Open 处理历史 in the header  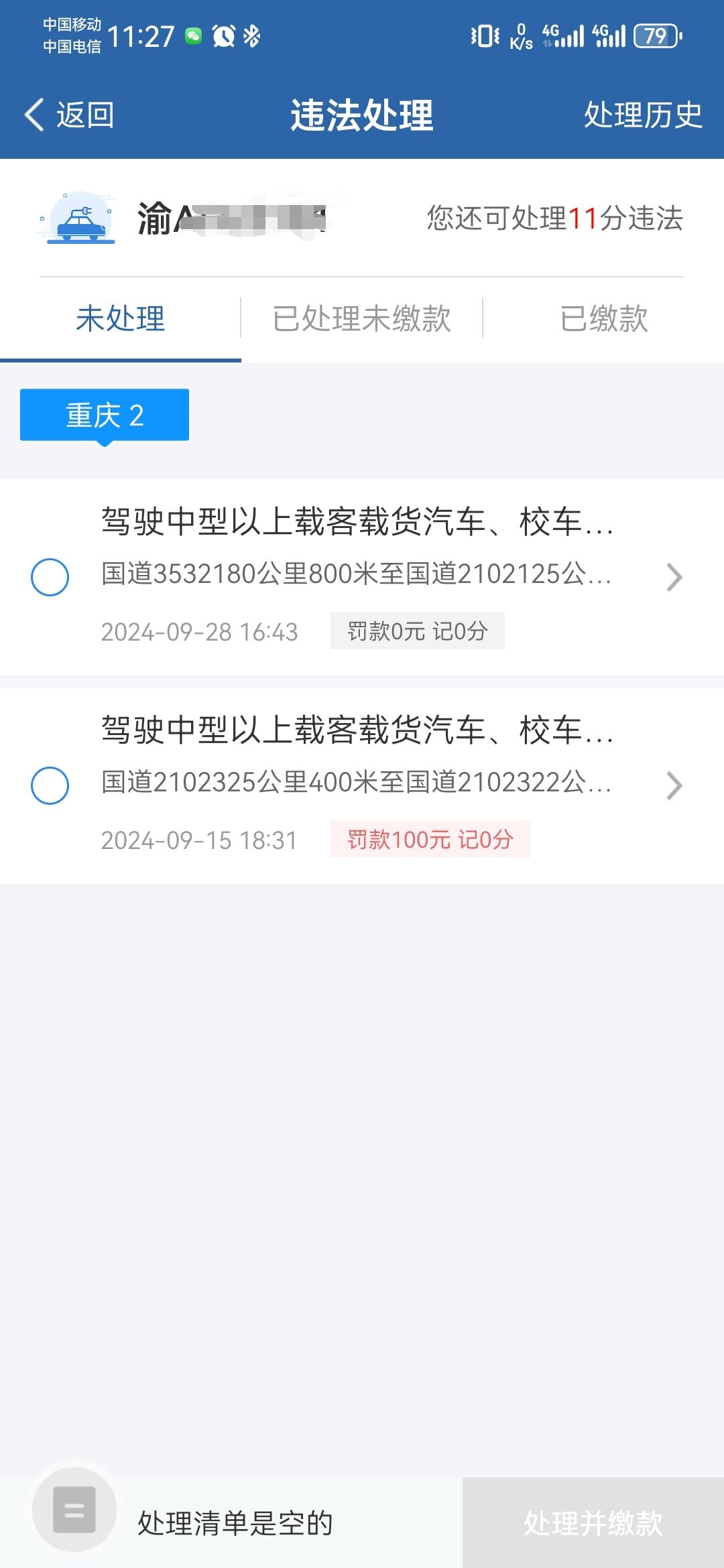tap(642, 115)
